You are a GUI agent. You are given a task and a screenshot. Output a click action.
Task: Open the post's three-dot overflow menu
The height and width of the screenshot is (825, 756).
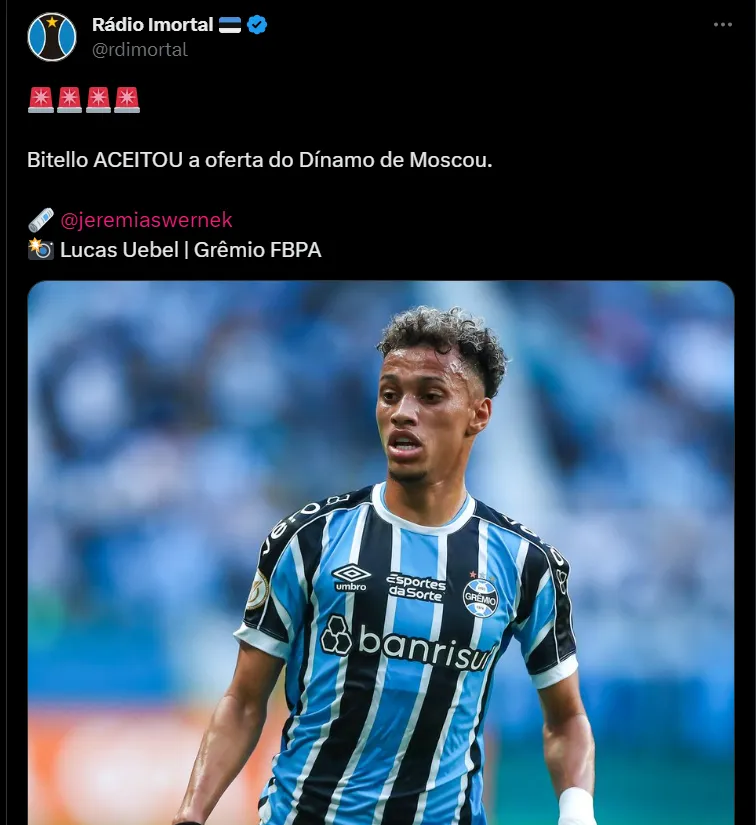coord(722,26)
